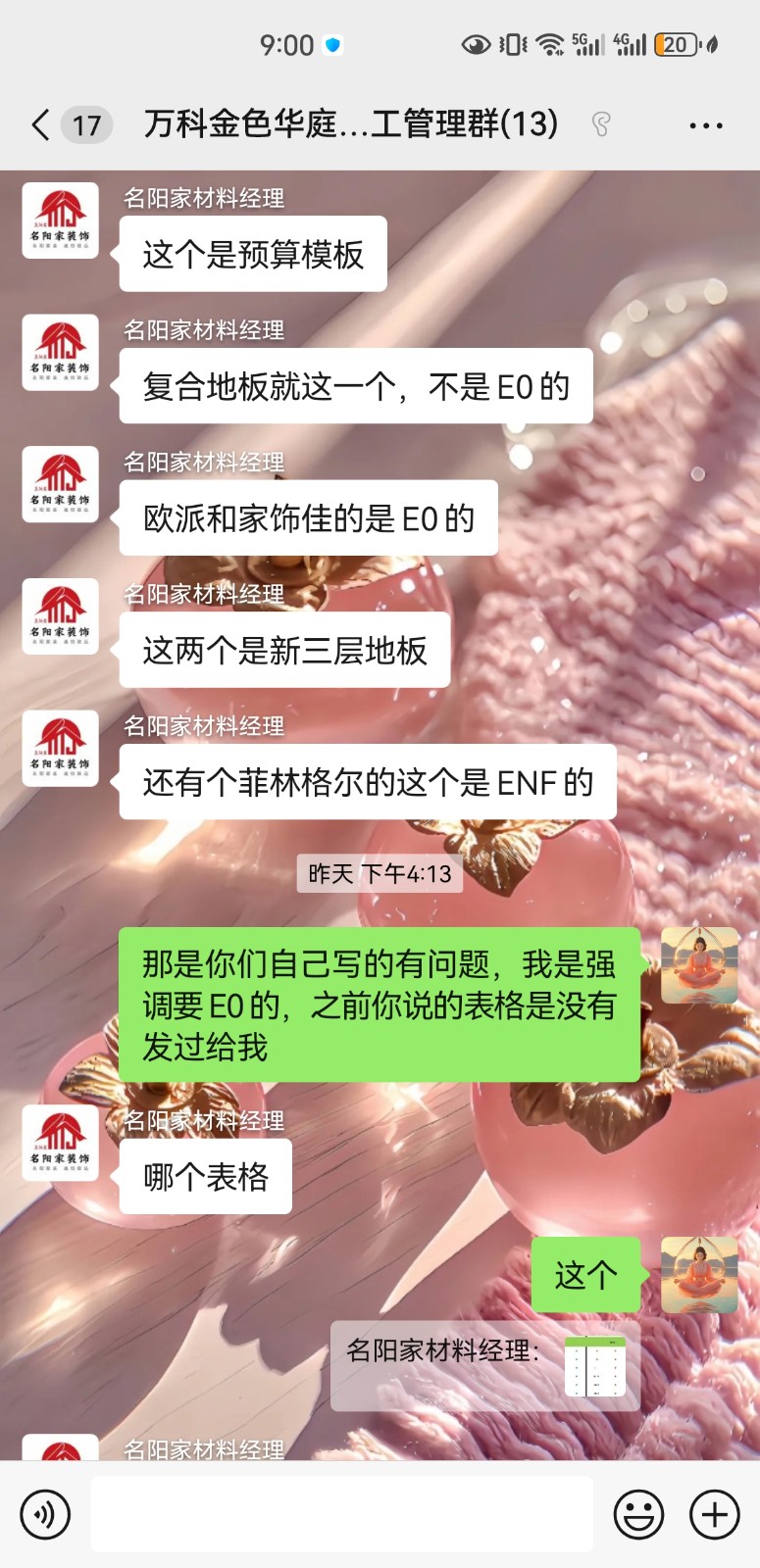Go back to the chat list
Image resolution: width=760 pixels, height=1568 pixels.
pos(41,125)
